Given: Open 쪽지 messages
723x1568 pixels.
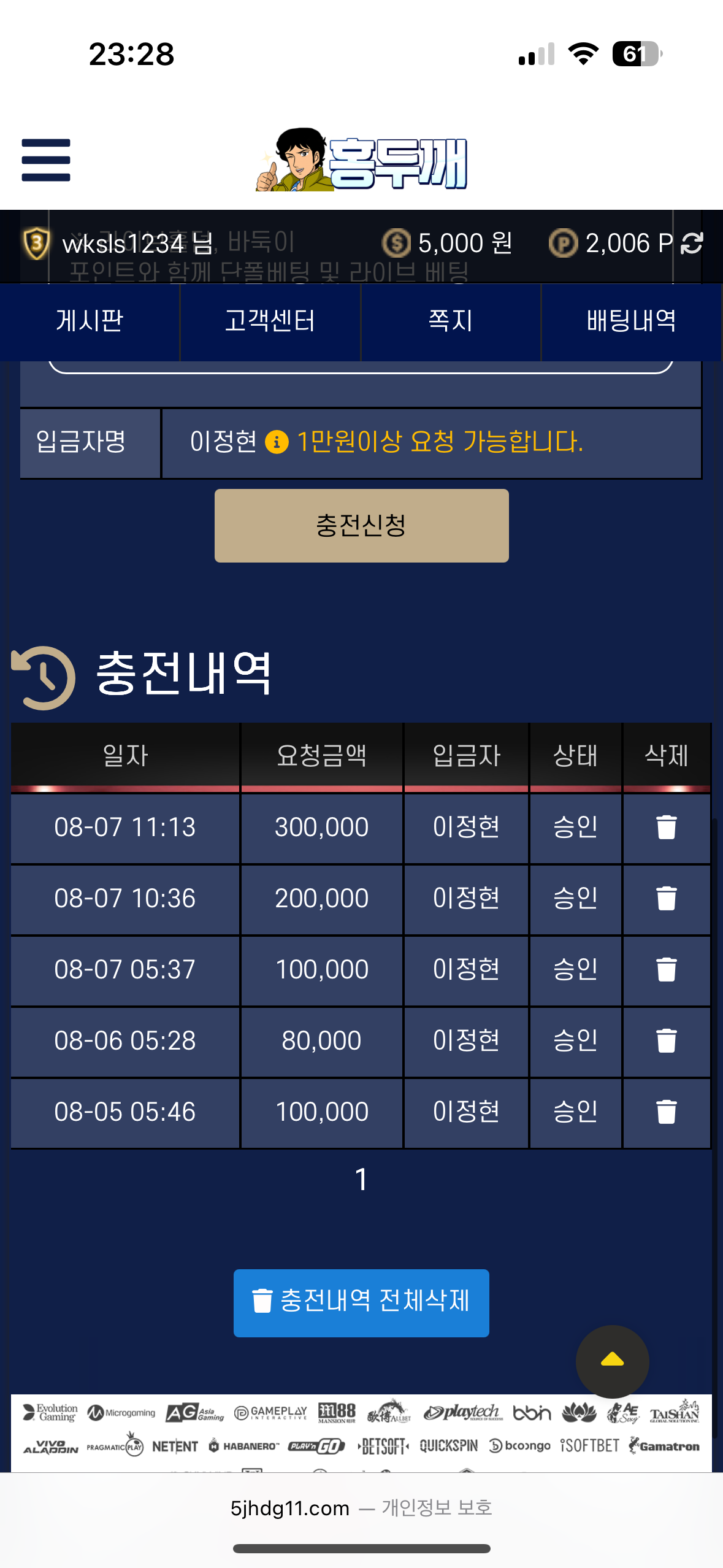Looking at the screenshot, I should [x=451, y=321].
